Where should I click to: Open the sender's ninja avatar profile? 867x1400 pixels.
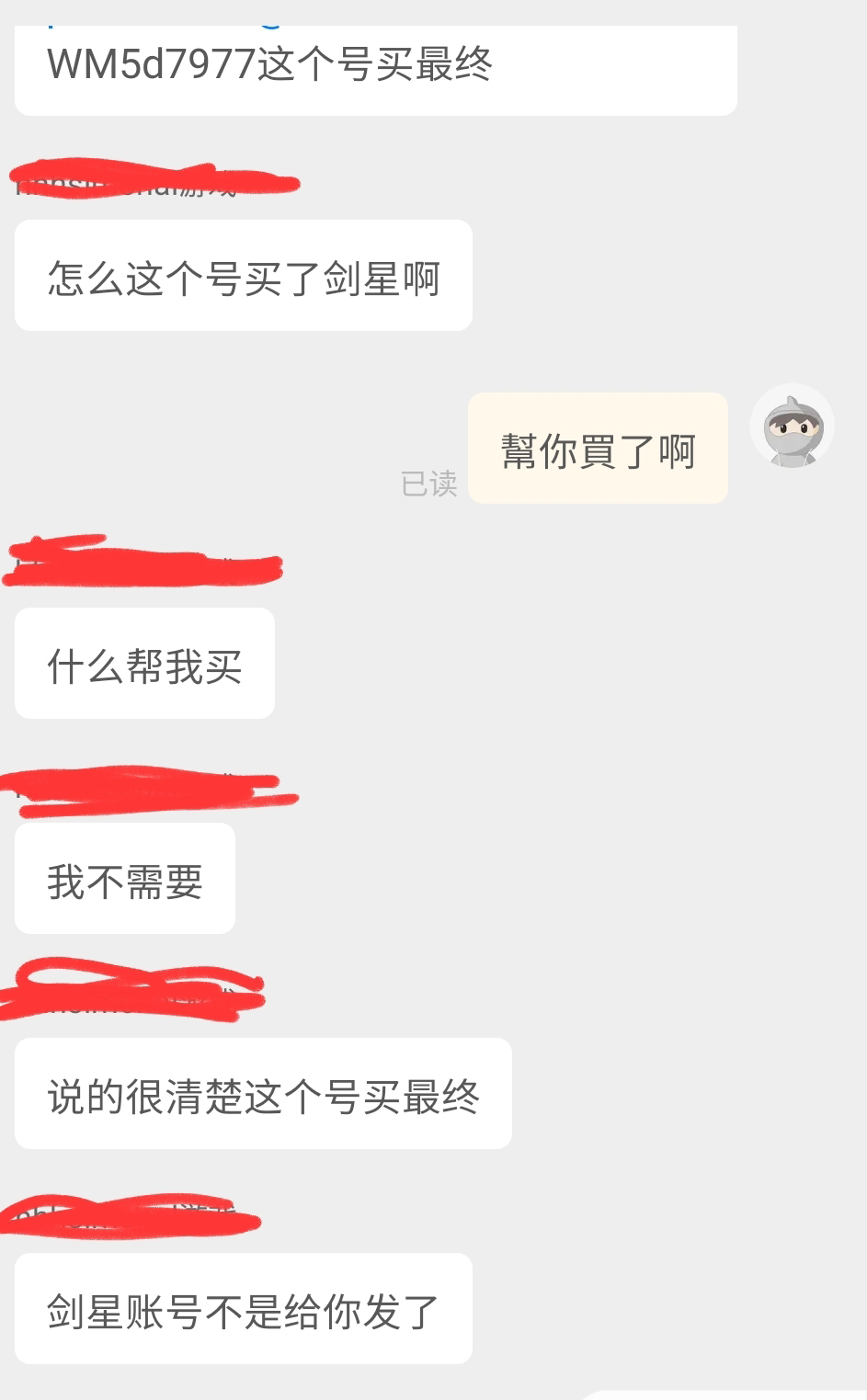coord(792,427)
